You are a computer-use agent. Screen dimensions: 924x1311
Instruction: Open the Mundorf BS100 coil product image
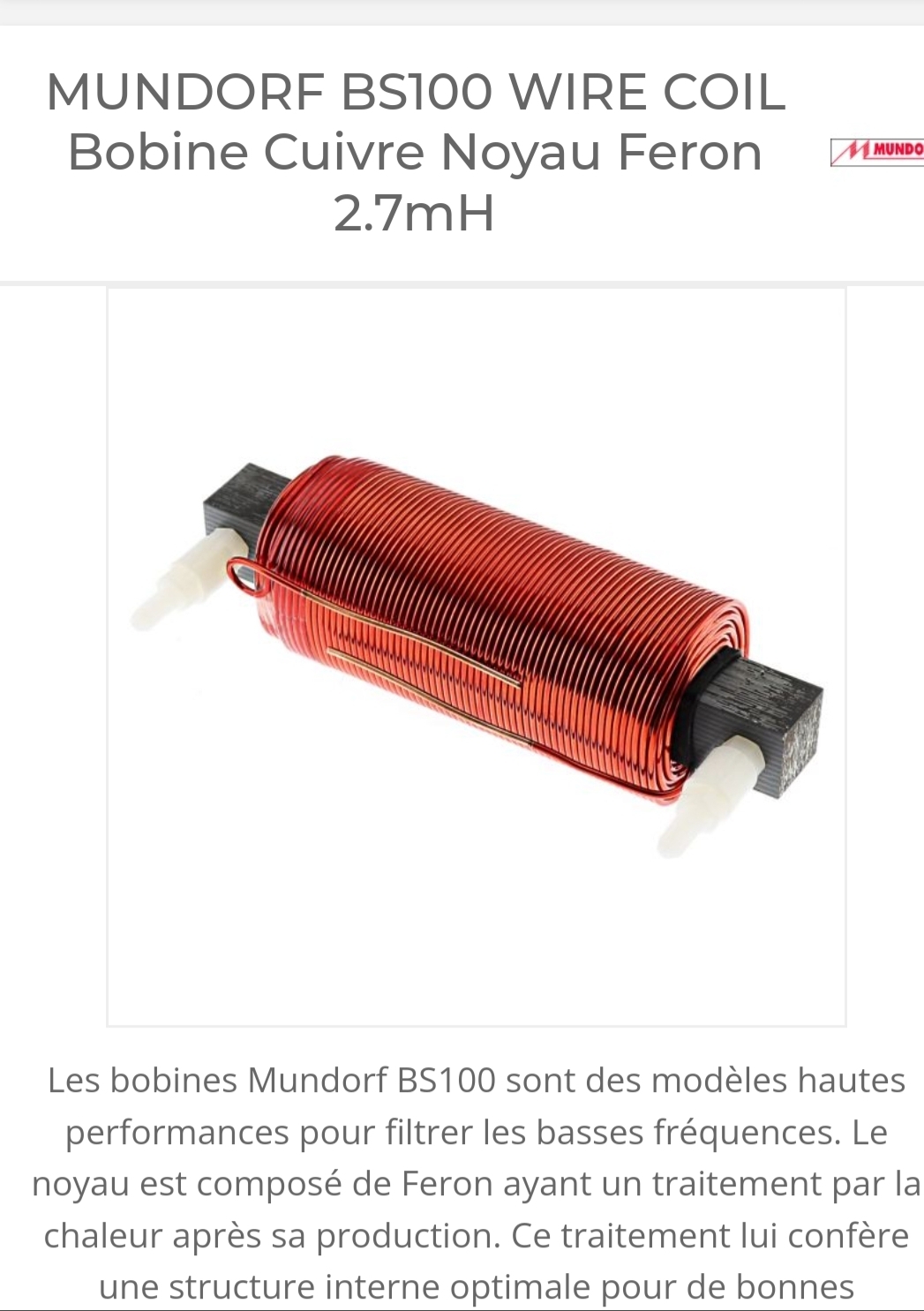(476, 656)
